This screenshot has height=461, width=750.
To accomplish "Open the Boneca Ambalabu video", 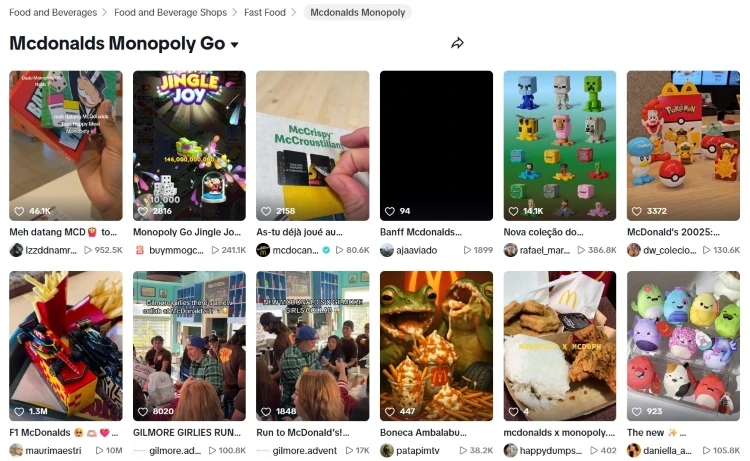I will click(x=436, y=345).
